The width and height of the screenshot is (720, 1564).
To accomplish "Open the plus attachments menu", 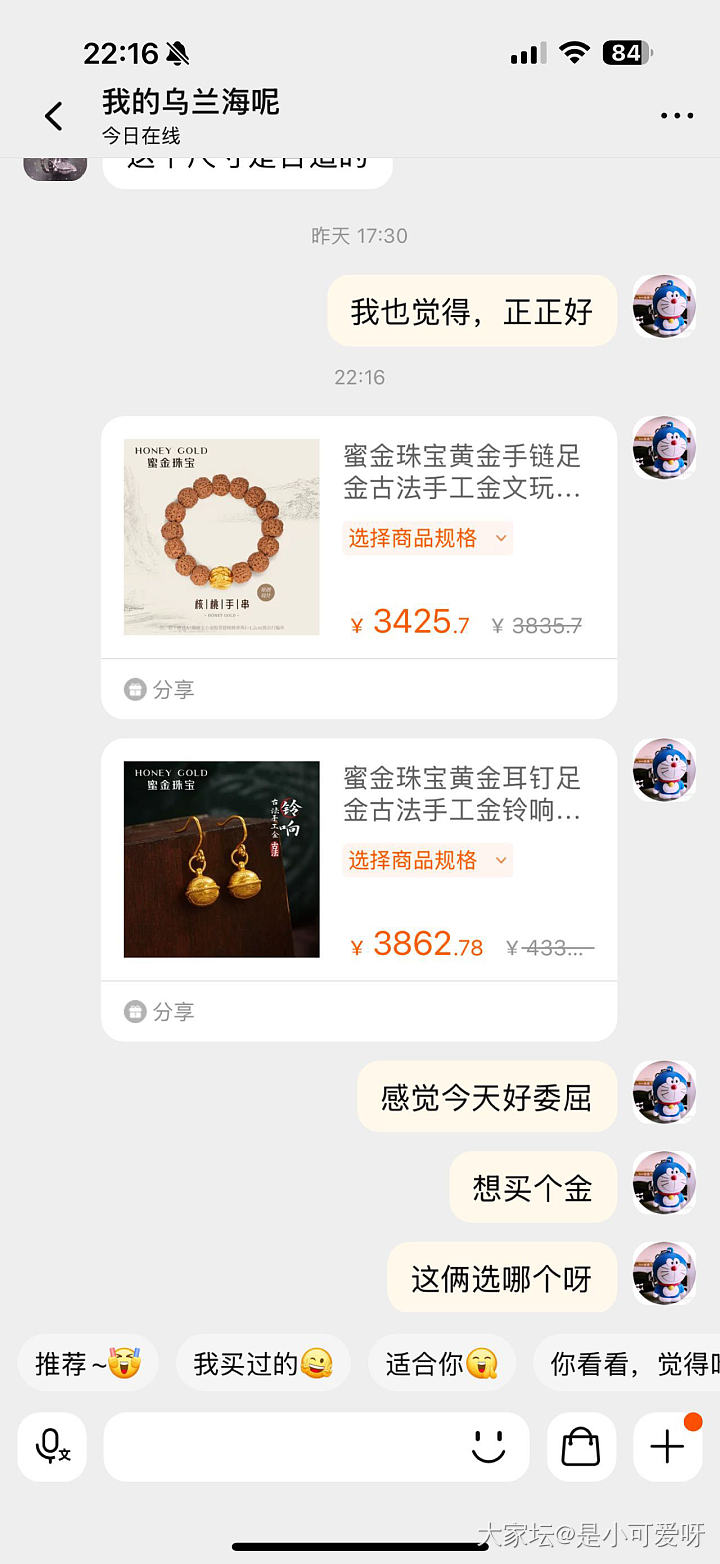I will coord(667,1446).
